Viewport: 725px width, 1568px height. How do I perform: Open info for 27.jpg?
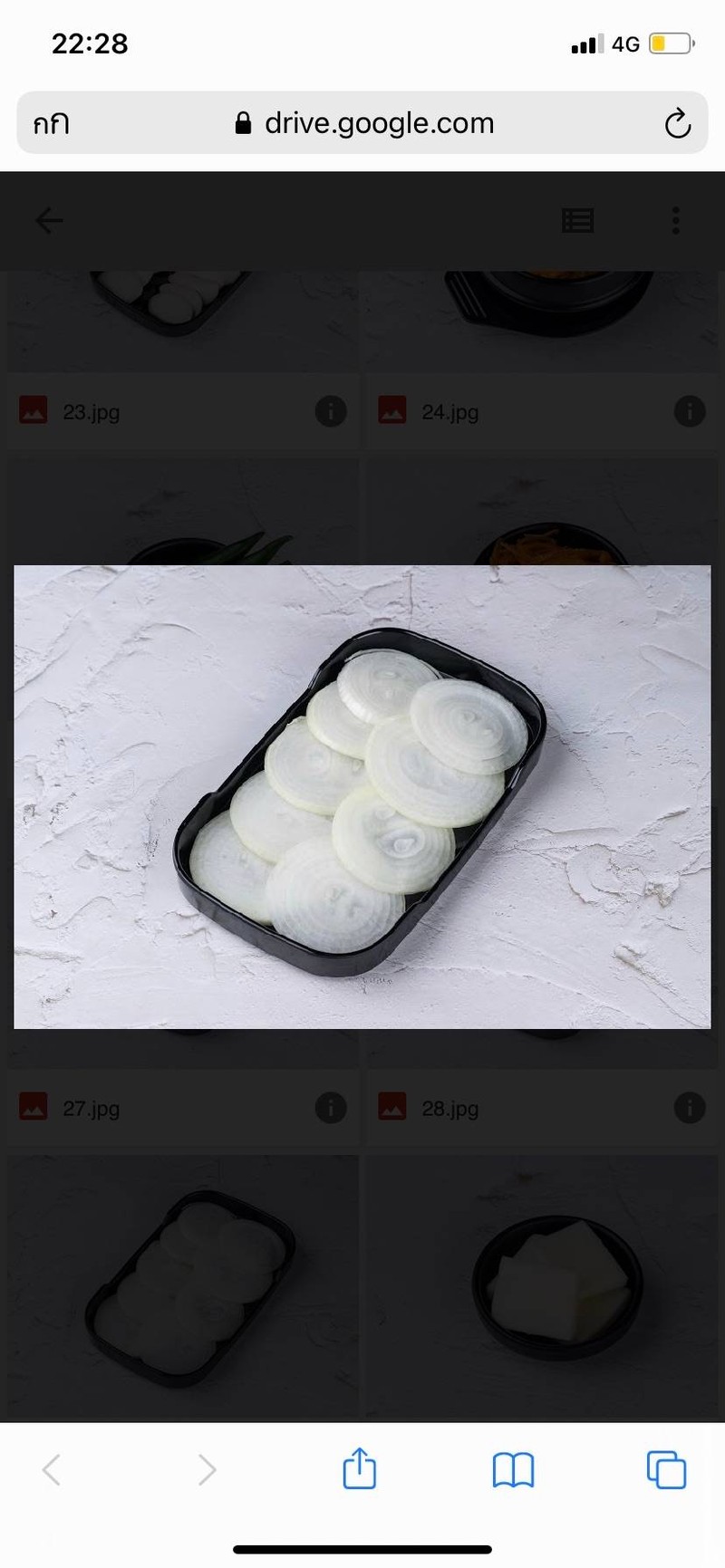(331, 1108)
